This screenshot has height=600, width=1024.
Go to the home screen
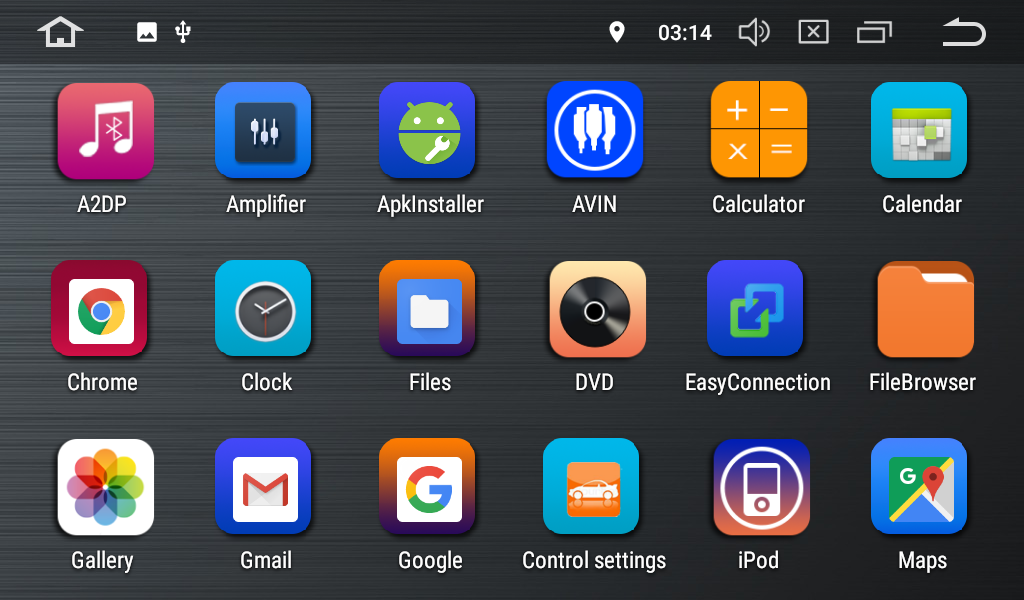pos(60,33)
